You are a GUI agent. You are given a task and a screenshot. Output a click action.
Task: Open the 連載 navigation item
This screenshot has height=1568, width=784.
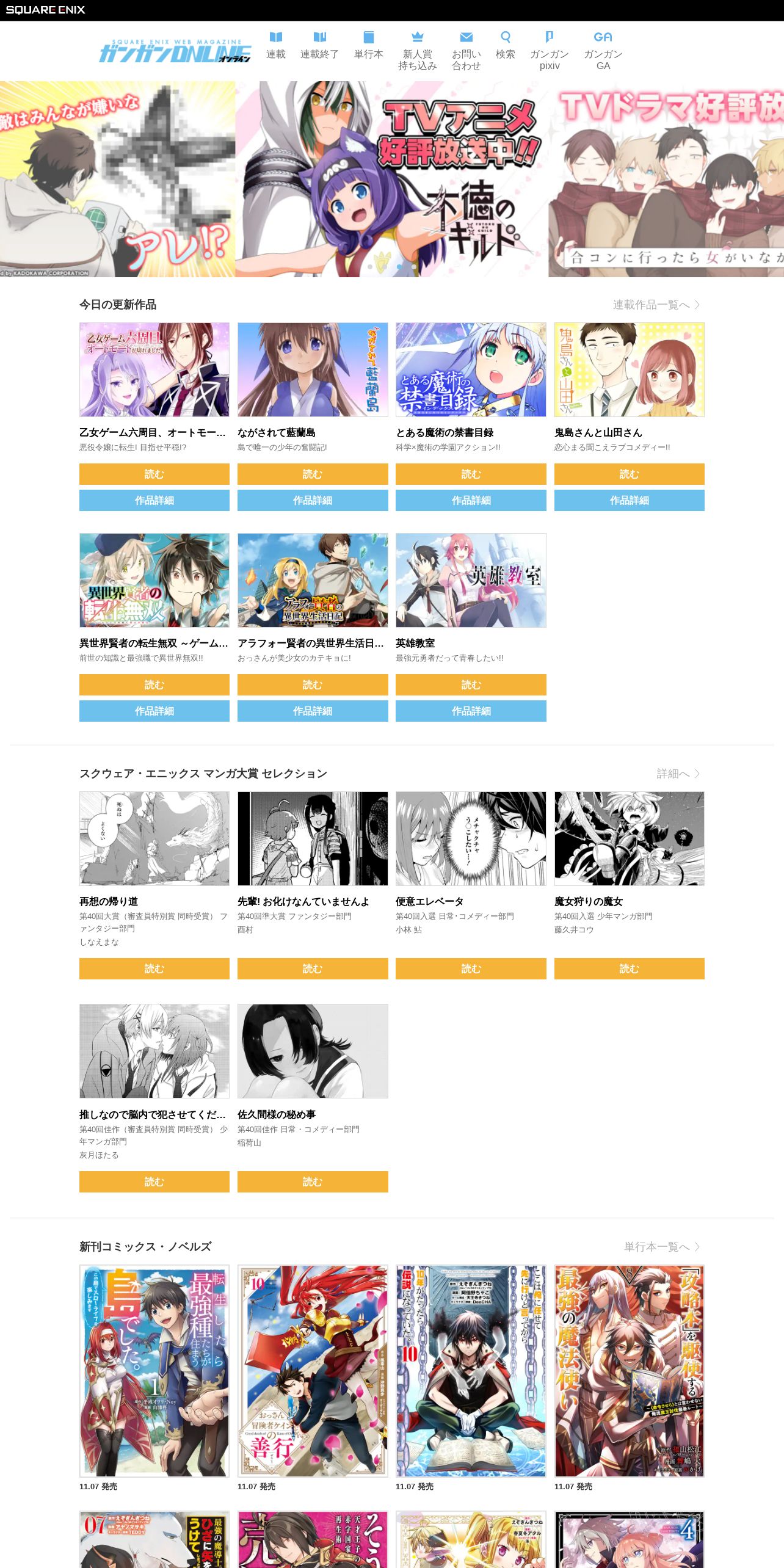tap(276, 46)
